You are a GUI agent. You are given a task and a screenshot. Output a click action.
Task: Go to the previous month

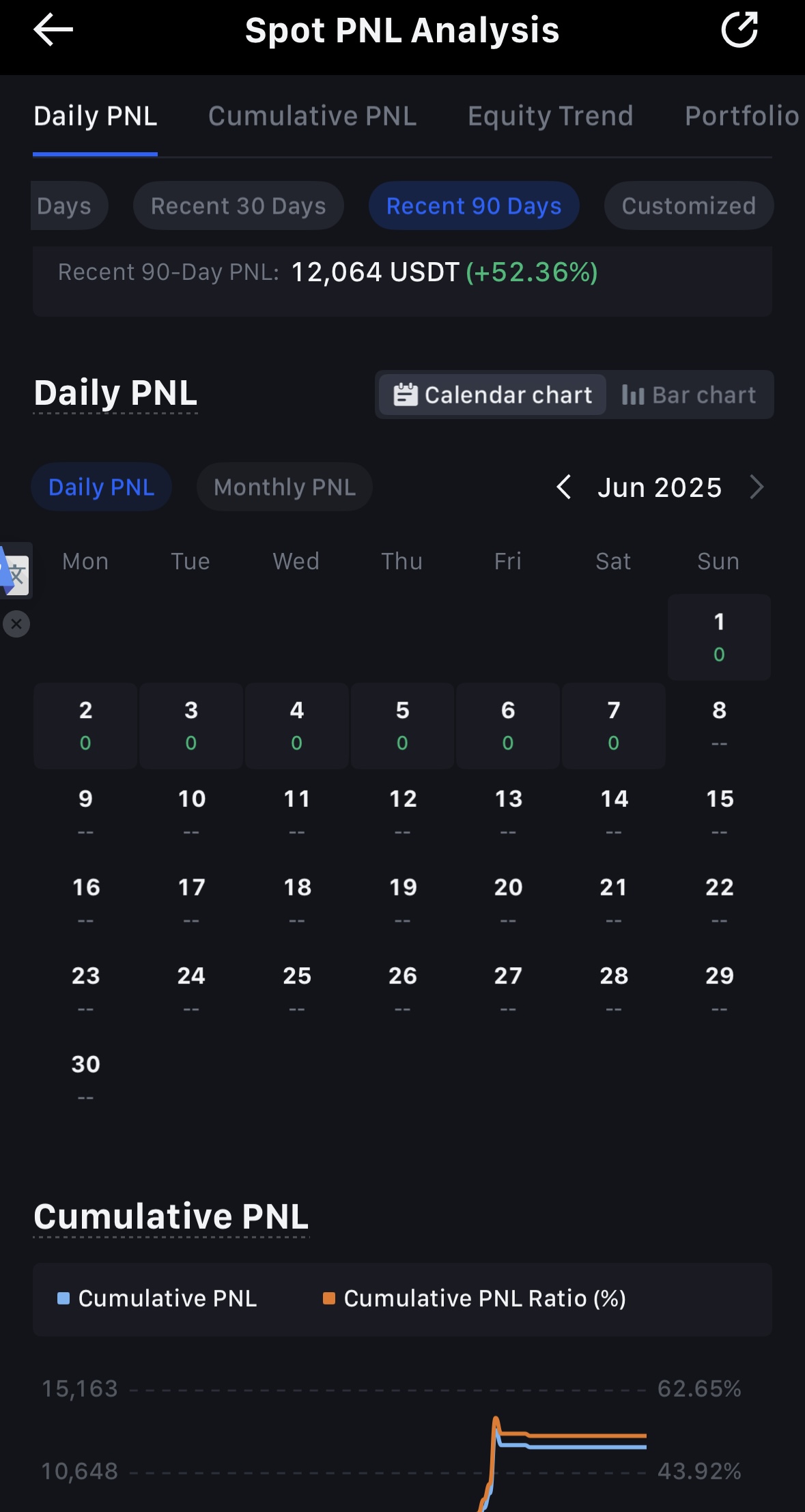(563, 487)
